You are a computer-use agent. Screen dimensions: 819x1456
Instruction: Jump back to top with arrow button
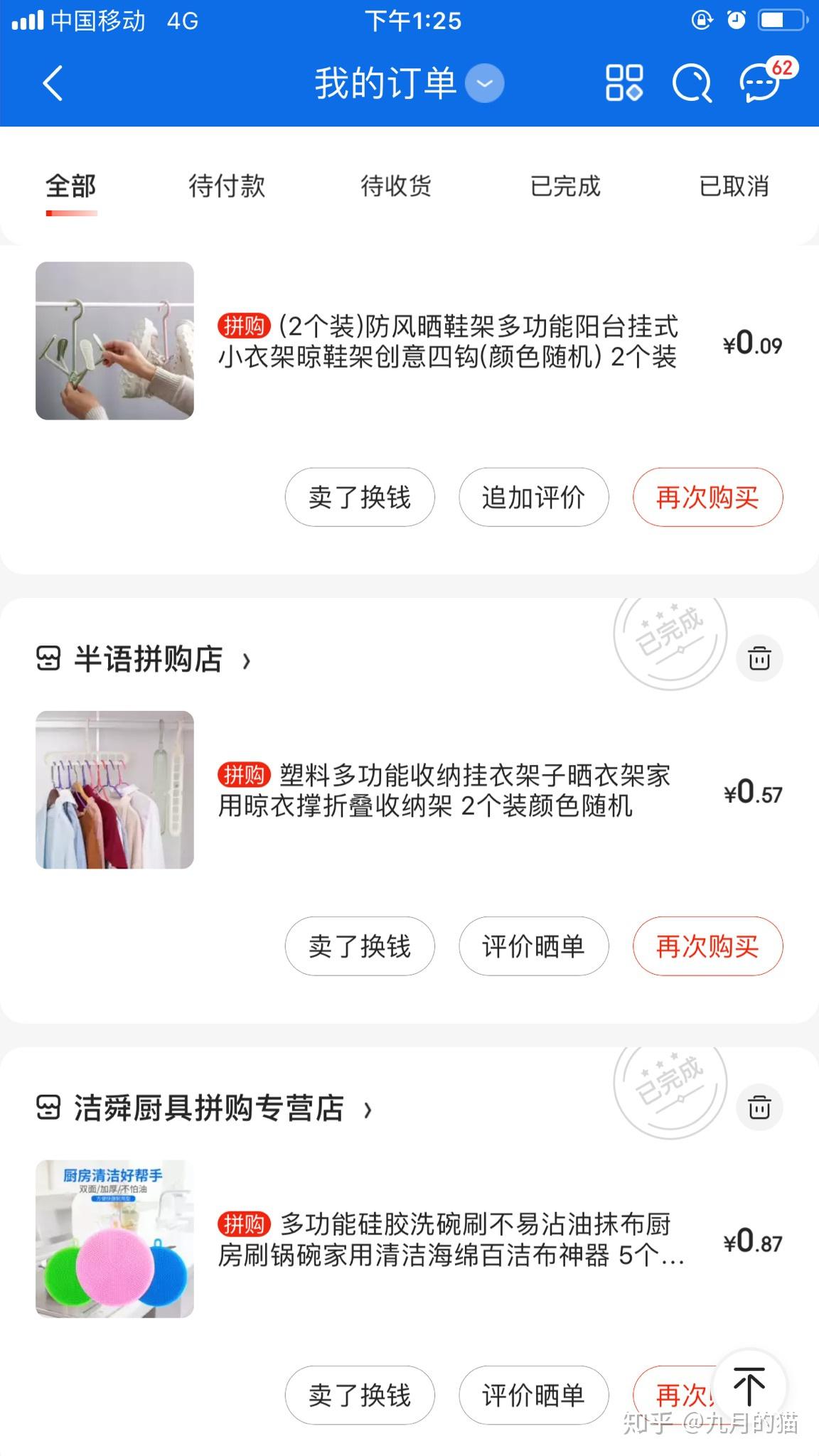click(749, 1386)
